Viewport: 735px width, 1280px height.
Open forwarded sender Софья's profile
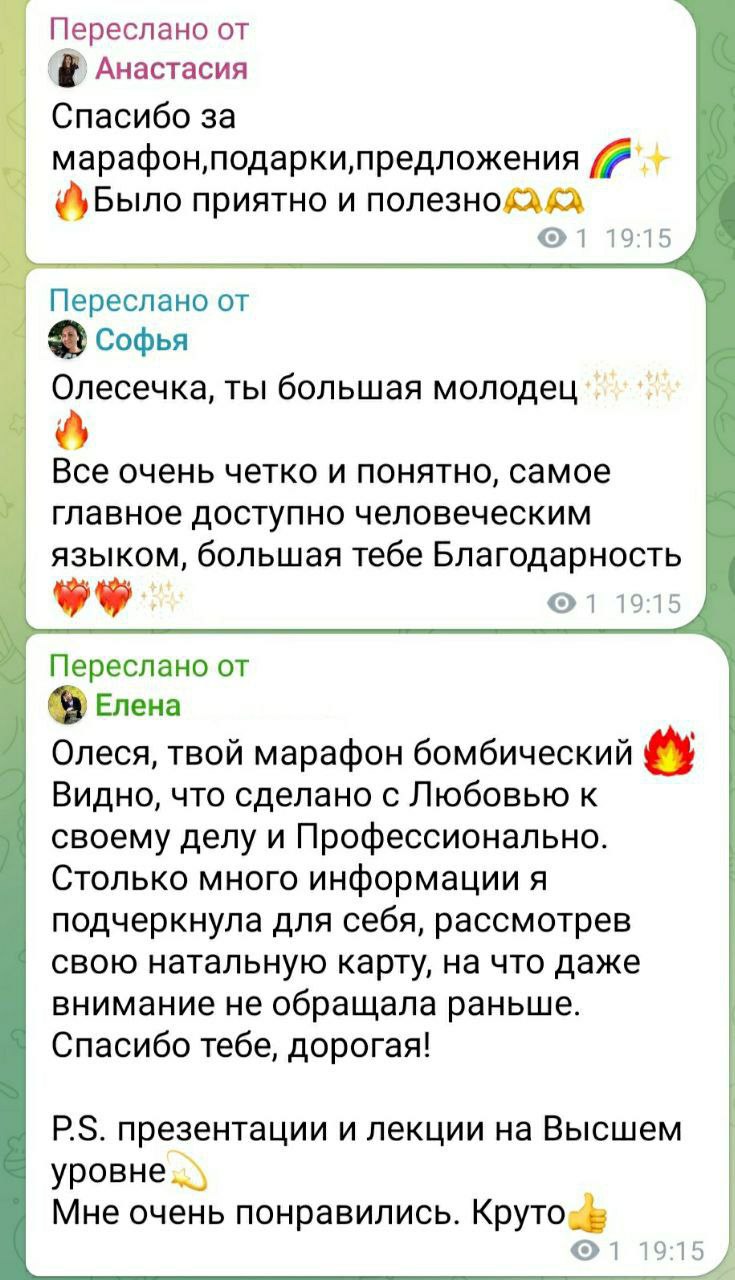coord(141,340)
